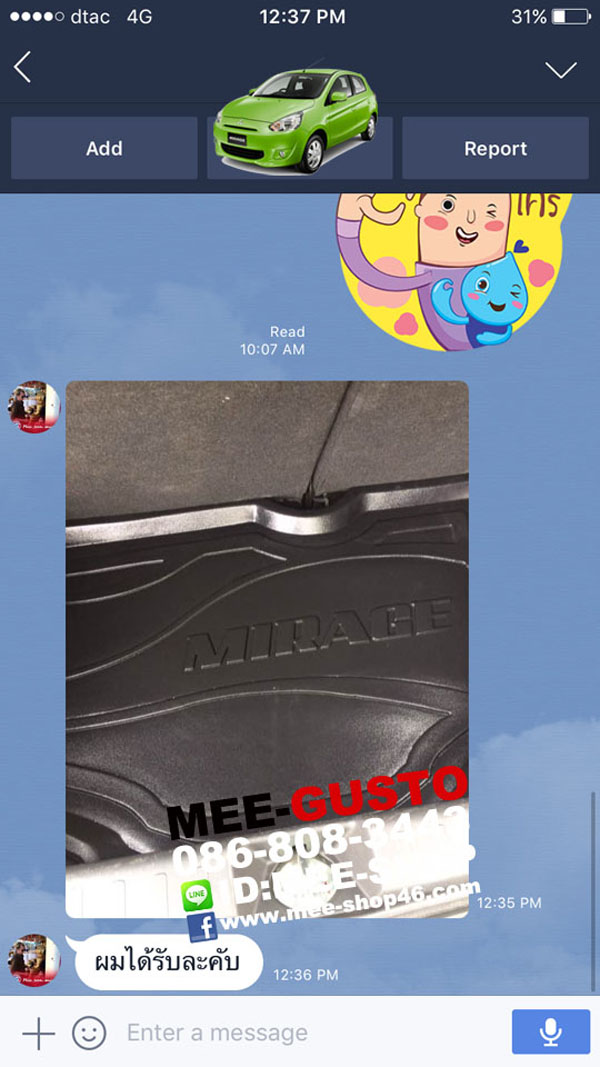Add this contact as a friend
Screen dimensions: 600x1067
click(104, 148)
